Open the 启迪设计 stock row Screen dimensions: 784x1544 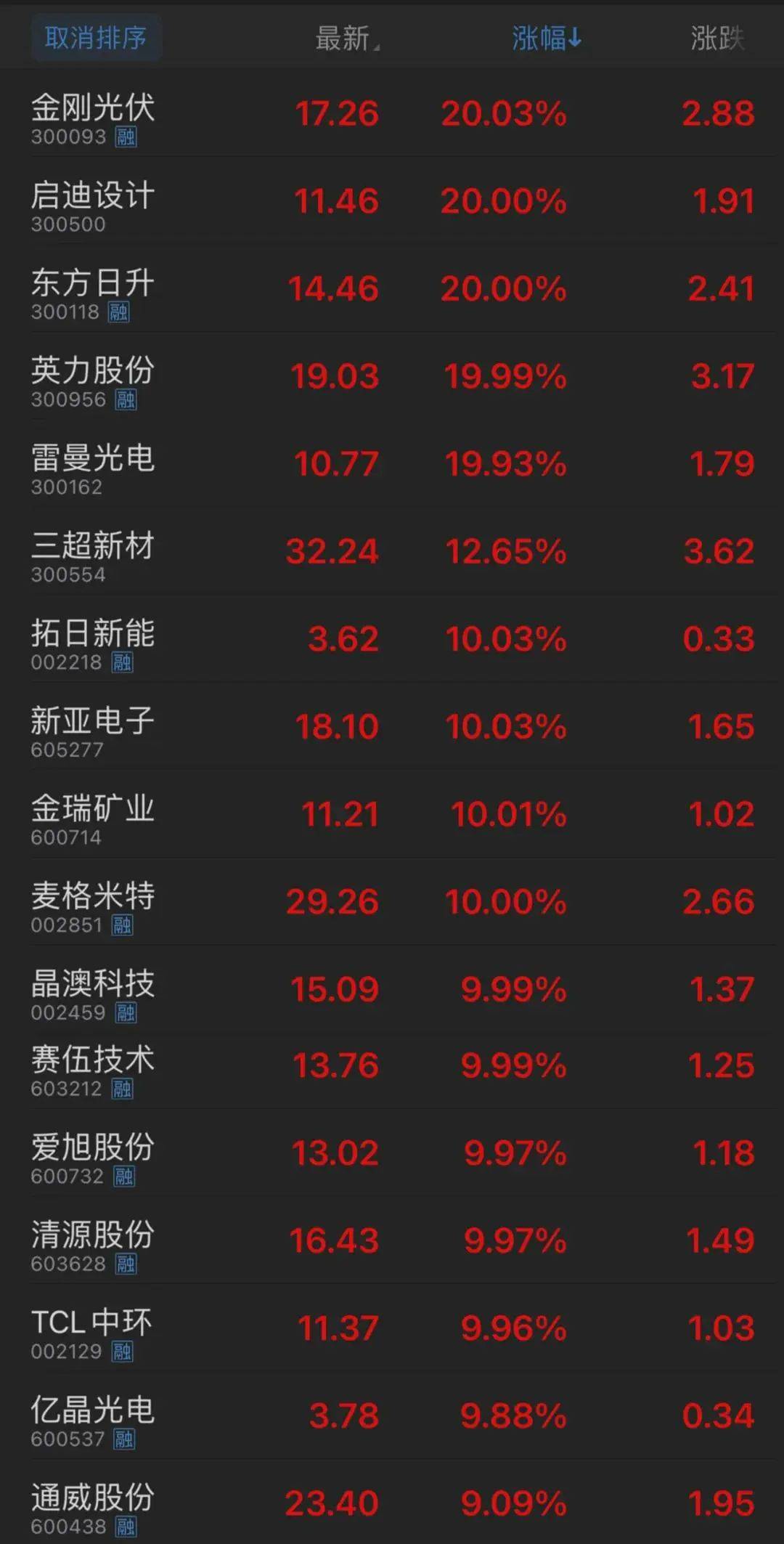(x=392, y=201)
